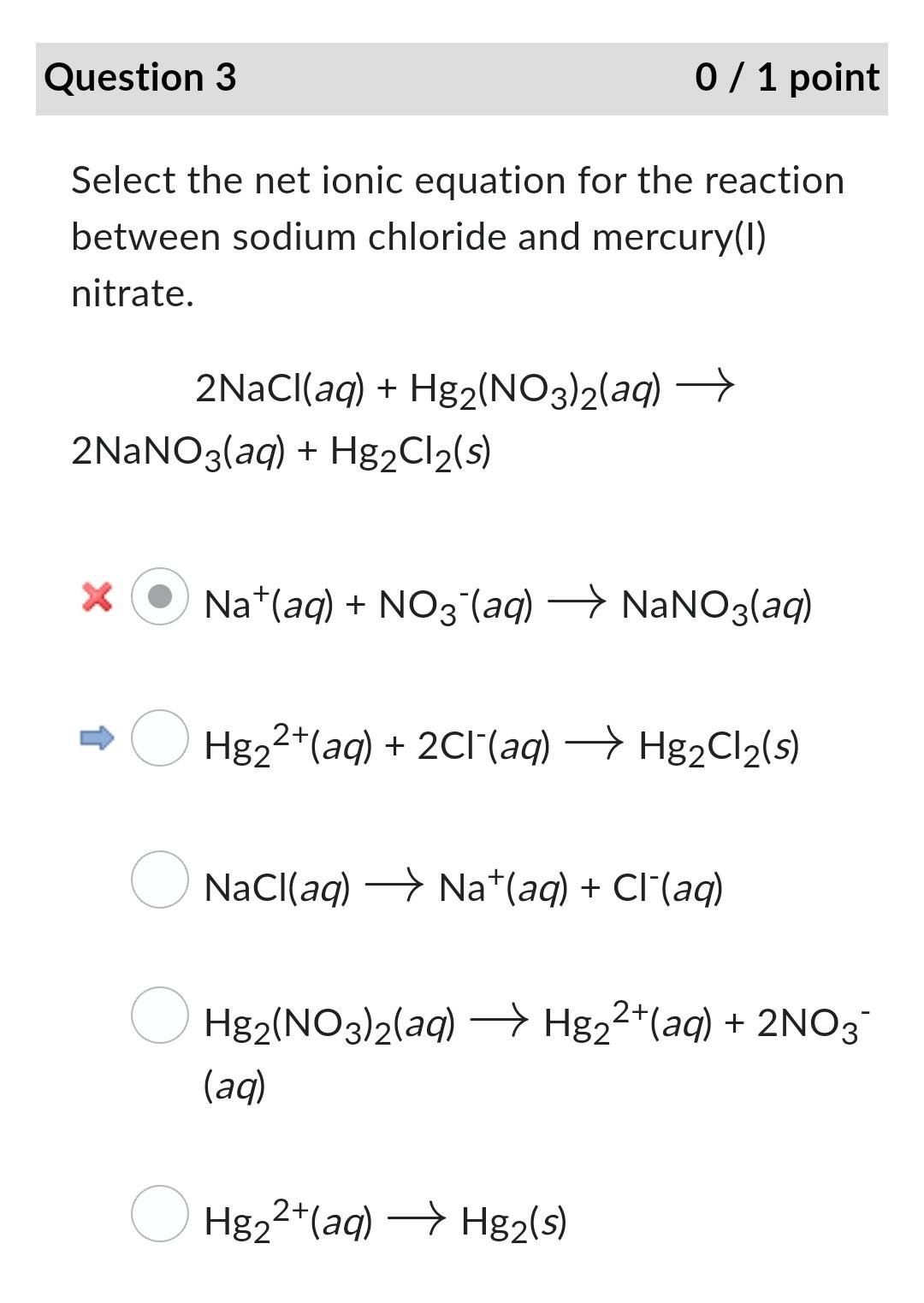
Task: Click the NaCl dissociation answer text
Action: tap(462, 887)
